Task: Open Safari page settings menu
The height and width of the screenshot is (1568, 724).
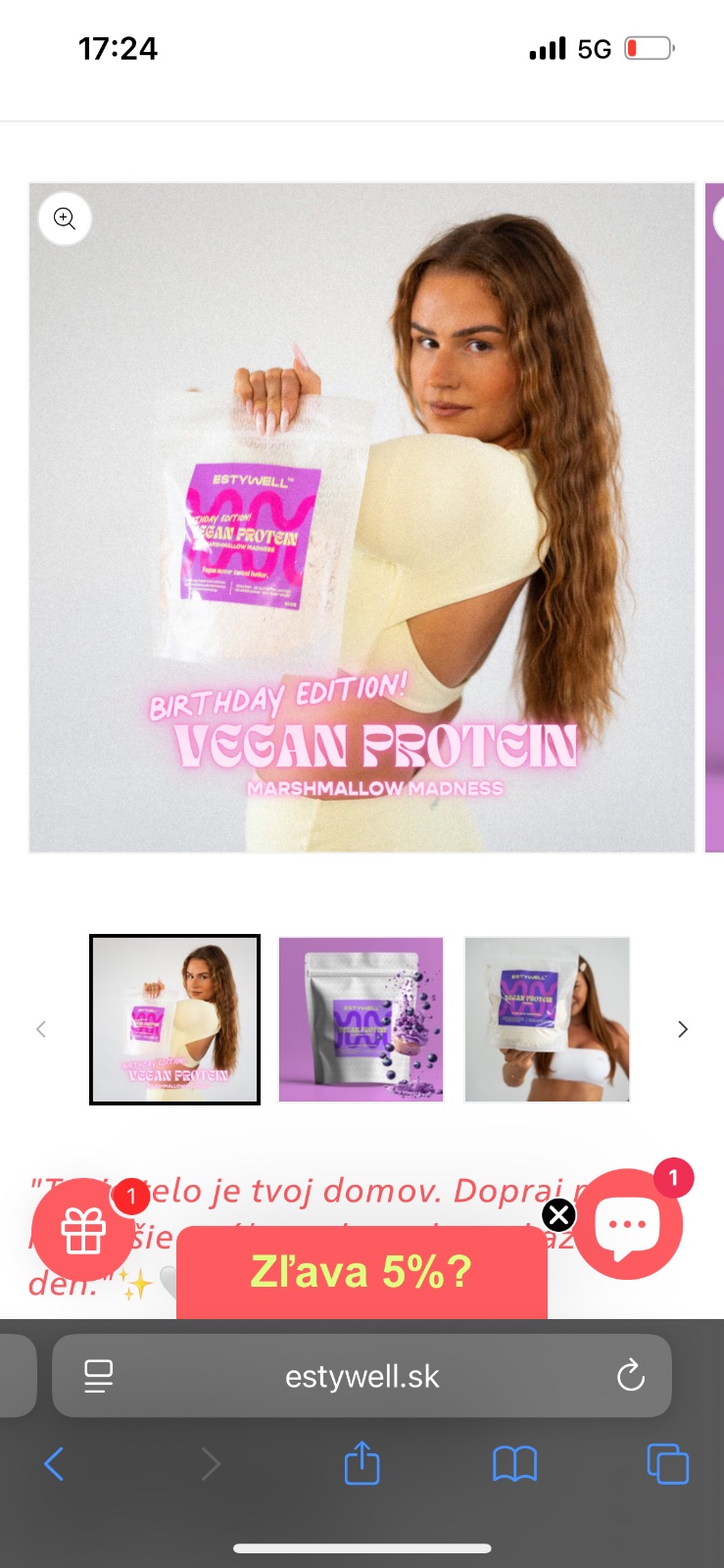Action: [x=98, y=1376]
